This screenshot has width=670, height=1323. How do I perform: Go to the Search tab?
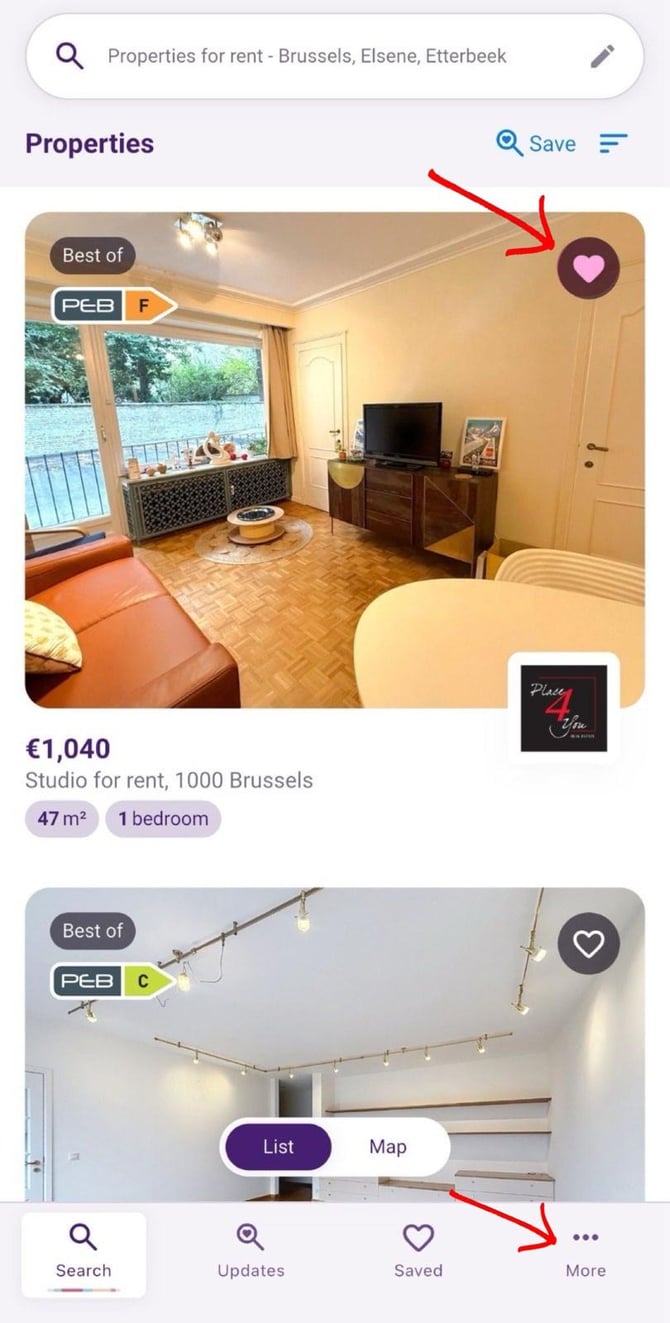[x=83, y=1252]
